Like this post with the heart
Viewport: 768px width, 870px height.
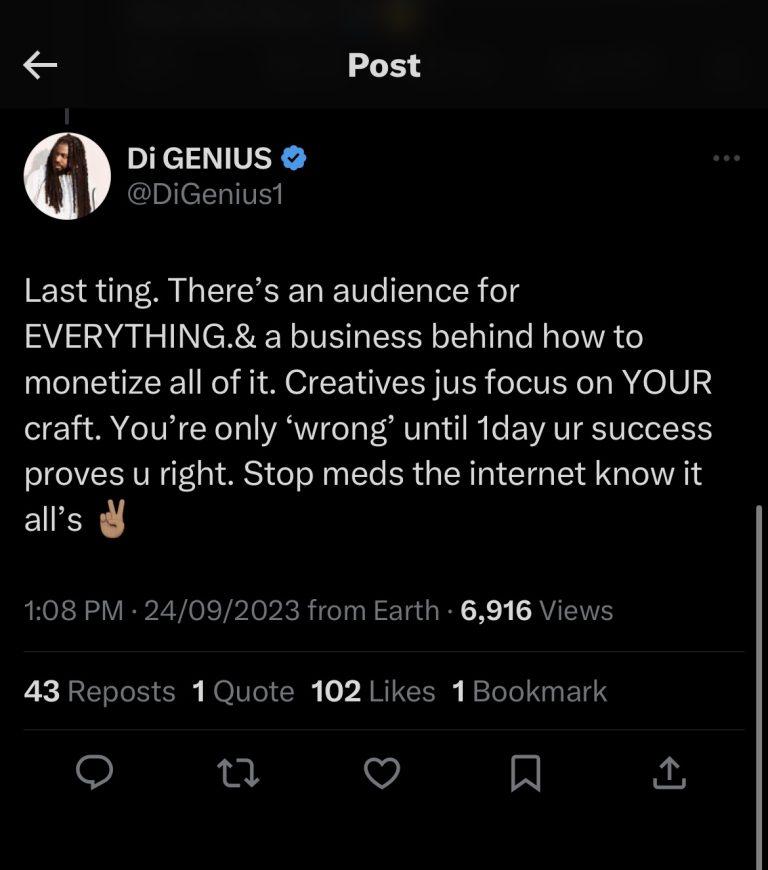coord(382,773)
